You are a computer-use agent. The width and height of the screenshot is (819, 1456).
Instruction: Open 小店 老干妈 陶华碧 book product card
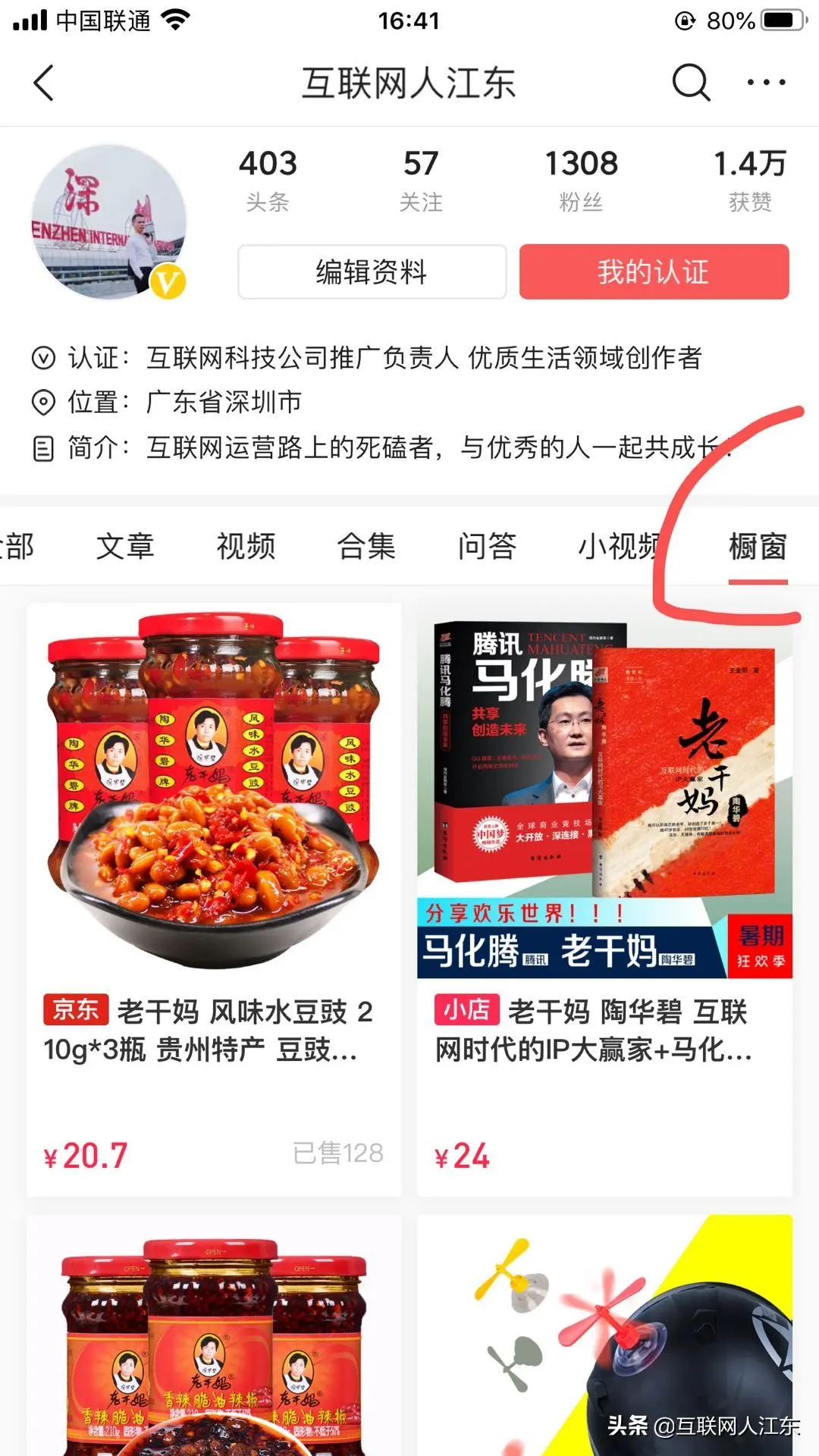tap(604, 899)
